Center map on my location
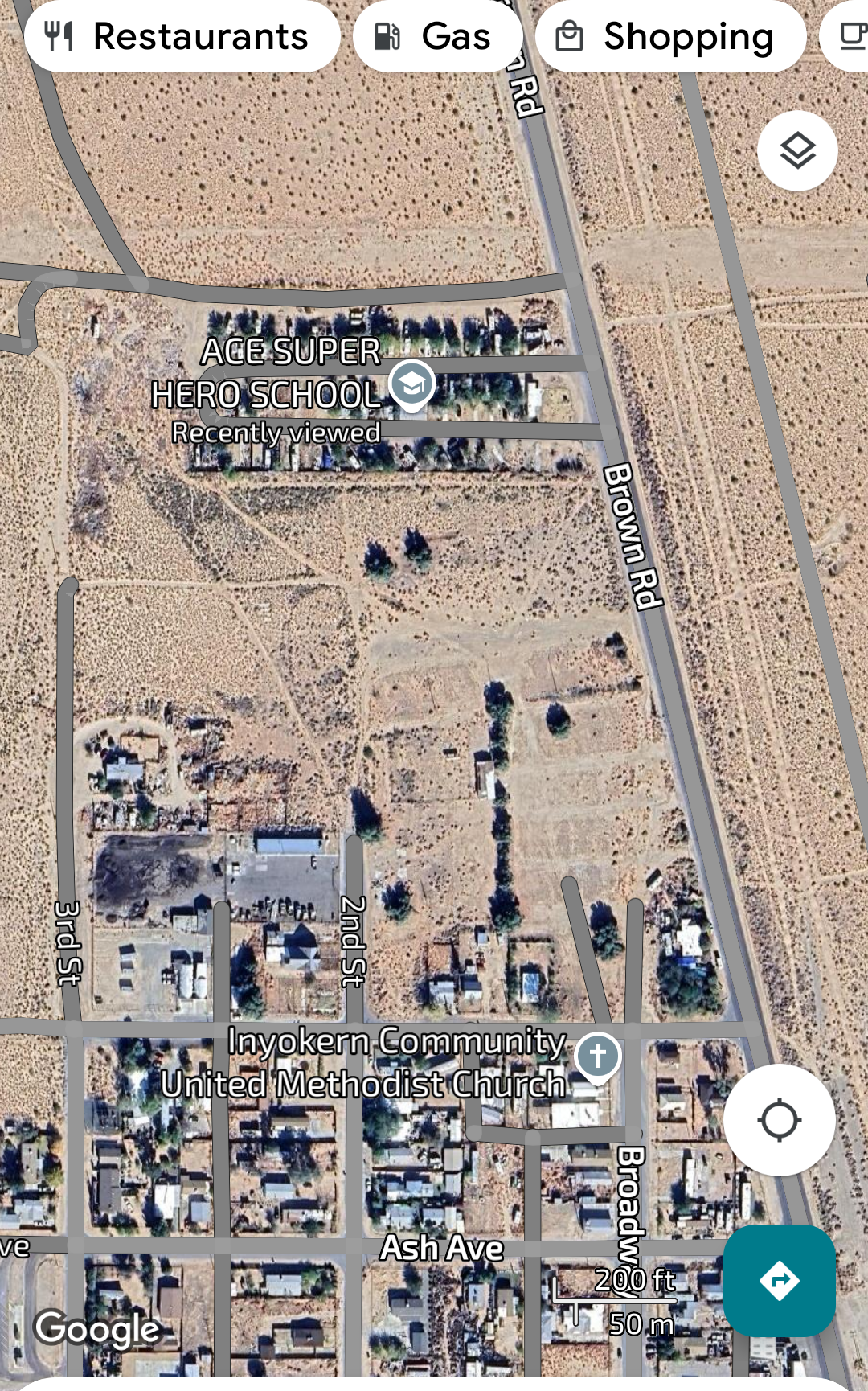The image size is (868, 1391). [x=779, y=1120]
